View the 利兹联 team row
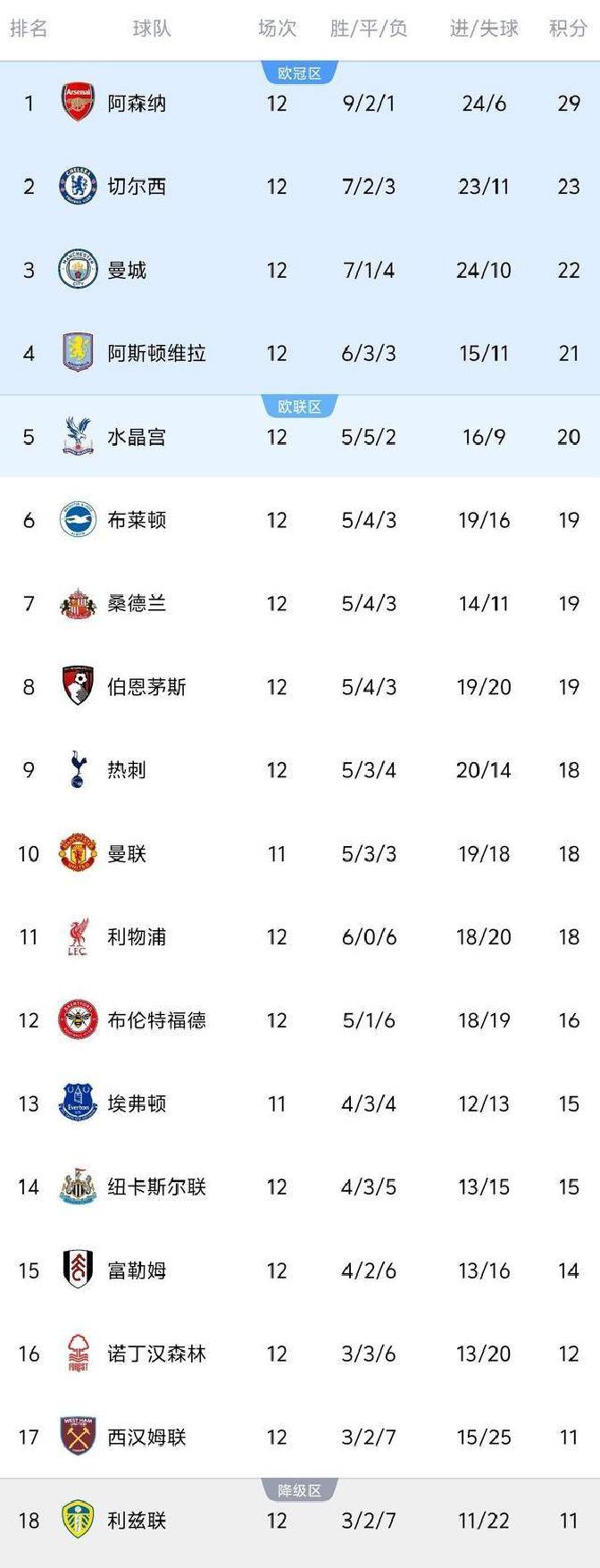Viewport: 600px width, 1568px height. 137,1521
